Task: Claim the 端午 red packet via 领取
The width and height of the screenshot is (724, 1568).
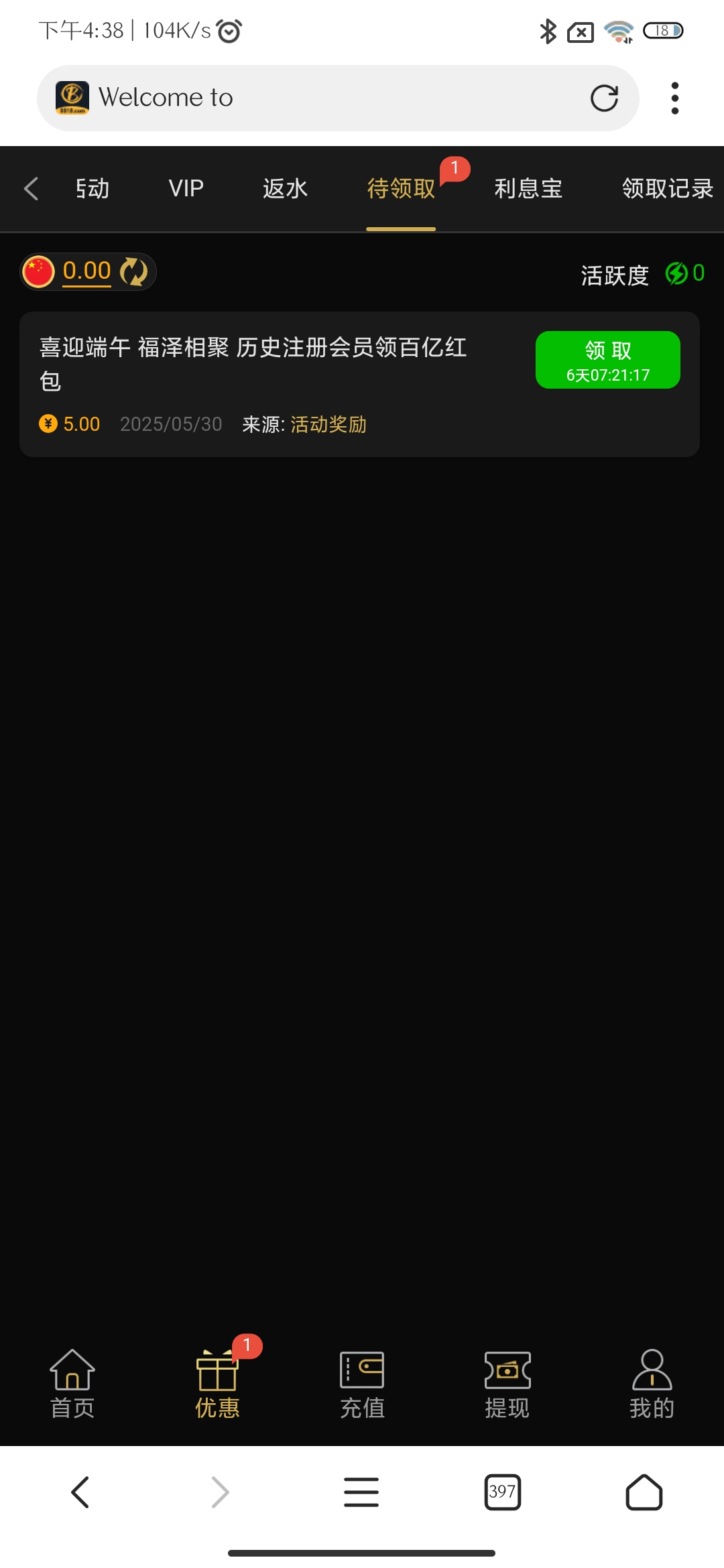Action: click(x=607, y=360)
